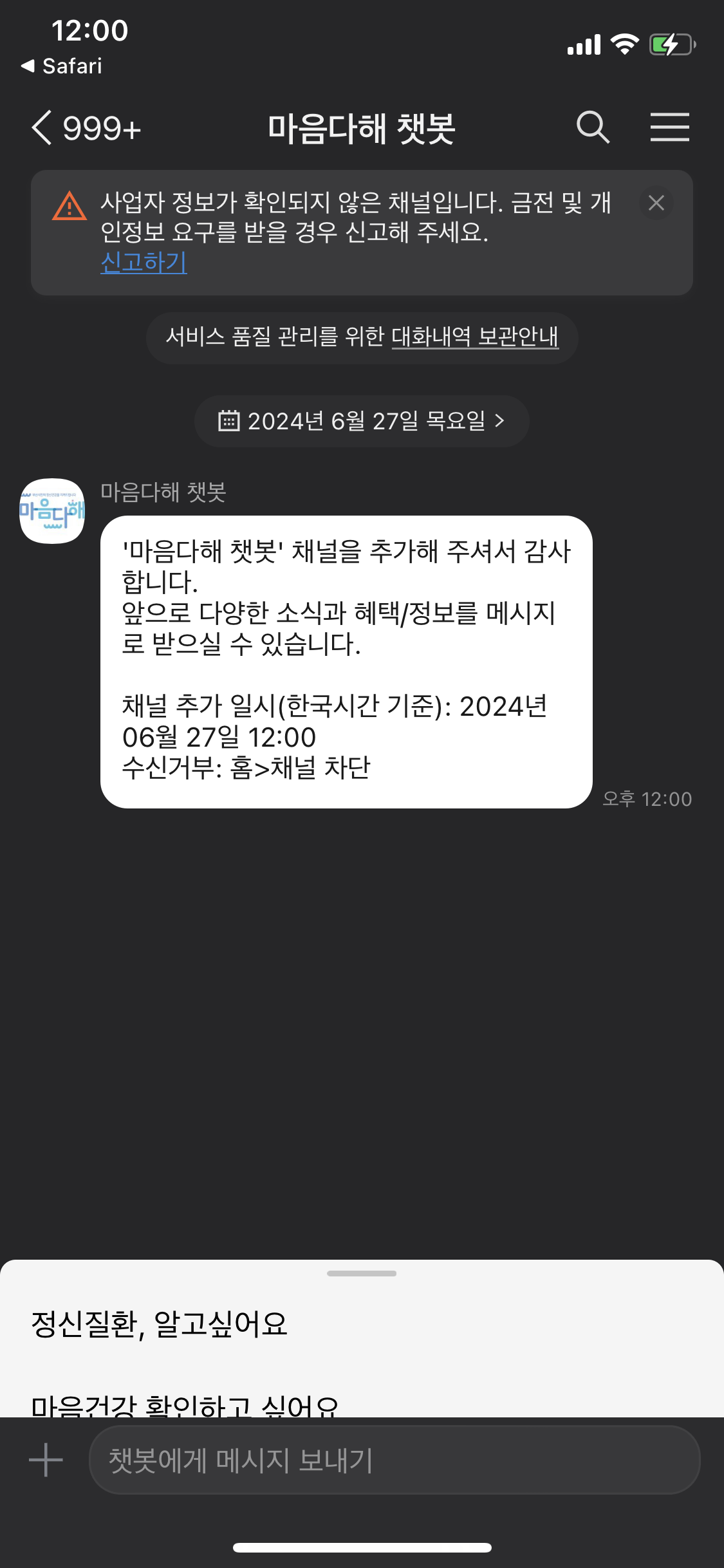Viewport: 724px width, 1568px height.
Task: Open the plus attachment menu
Action: pyautogui.click(x=46, y=1459)
